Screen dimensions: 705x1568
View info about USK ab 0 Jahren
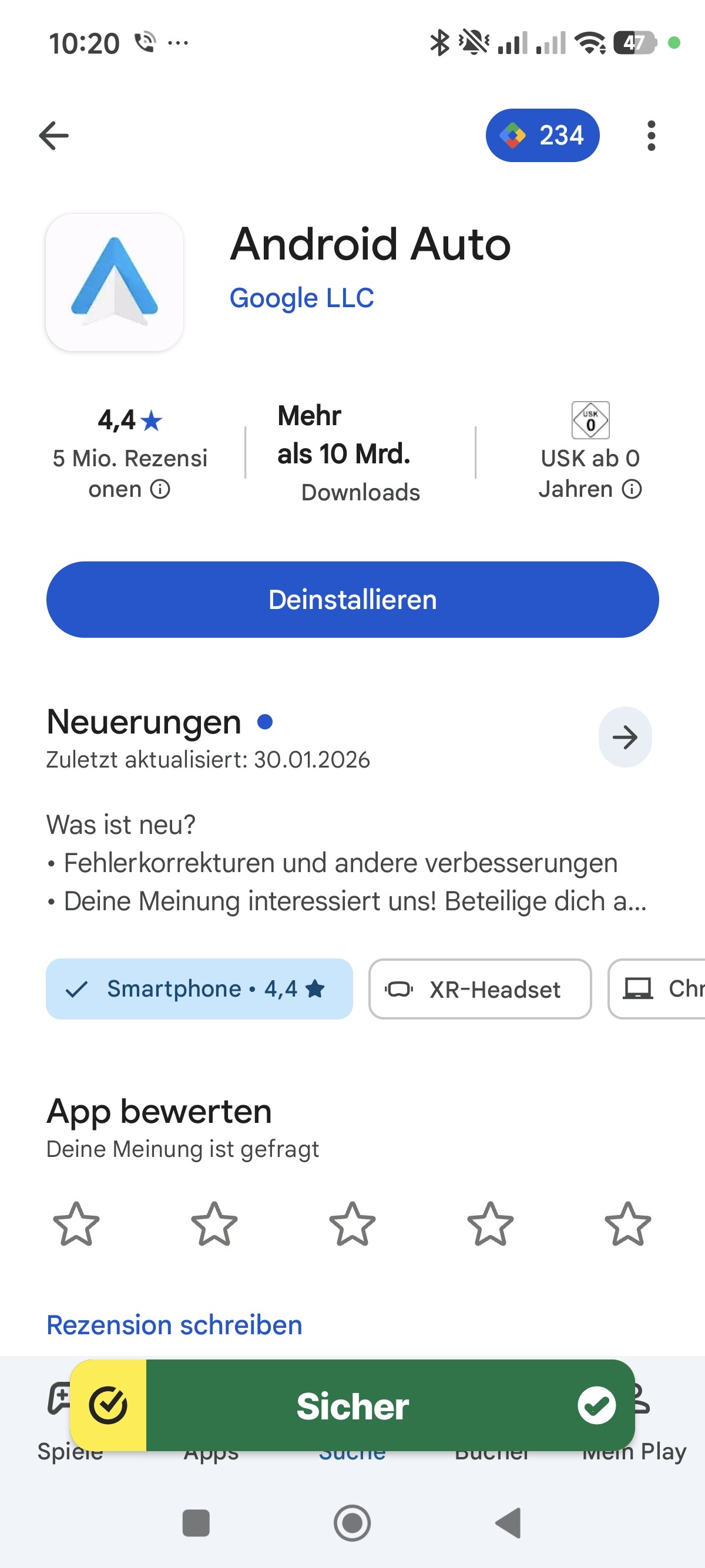pos(632,489)
